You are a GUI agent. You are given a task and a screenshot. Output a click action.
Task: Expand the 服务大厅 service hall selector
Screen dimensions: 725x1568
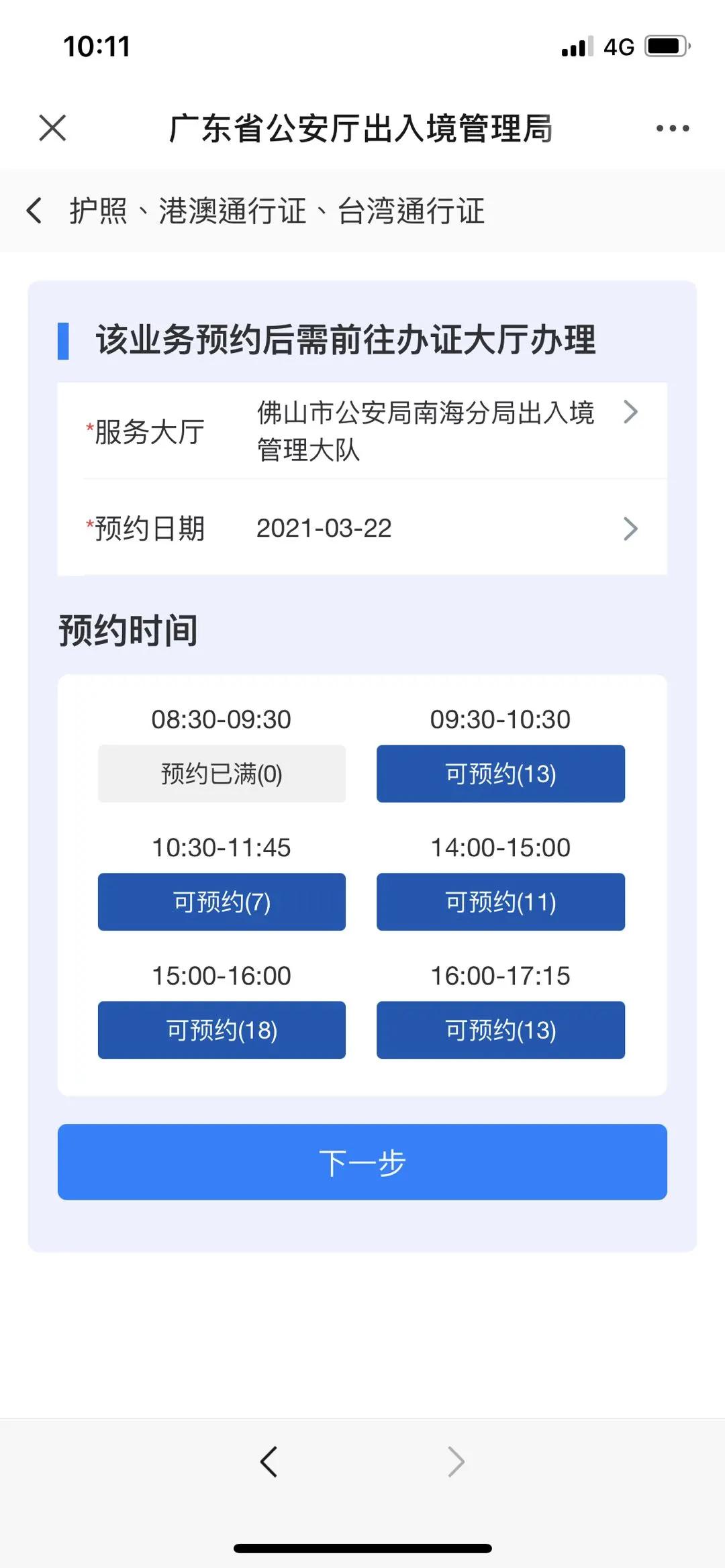pyautogui.click(x=362, y=430)
